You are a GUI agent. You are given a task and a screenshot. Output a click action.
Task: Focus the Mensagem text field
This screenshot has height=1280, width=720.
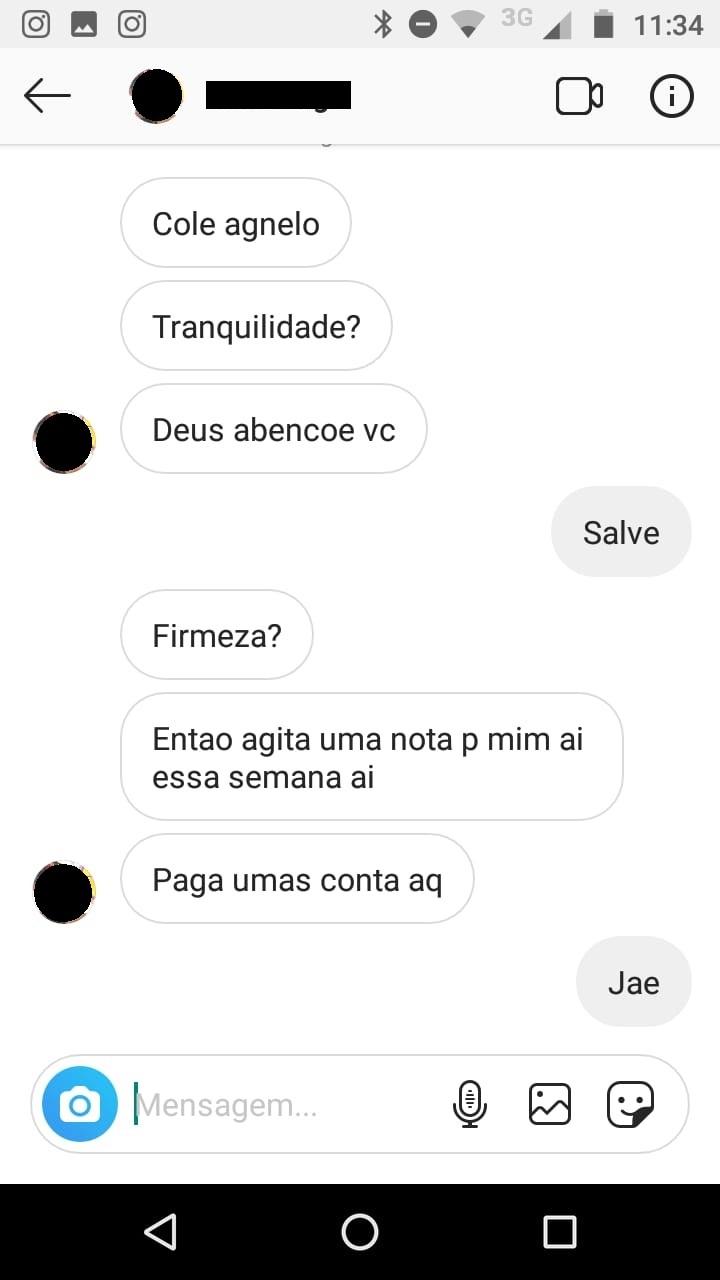280,1106
